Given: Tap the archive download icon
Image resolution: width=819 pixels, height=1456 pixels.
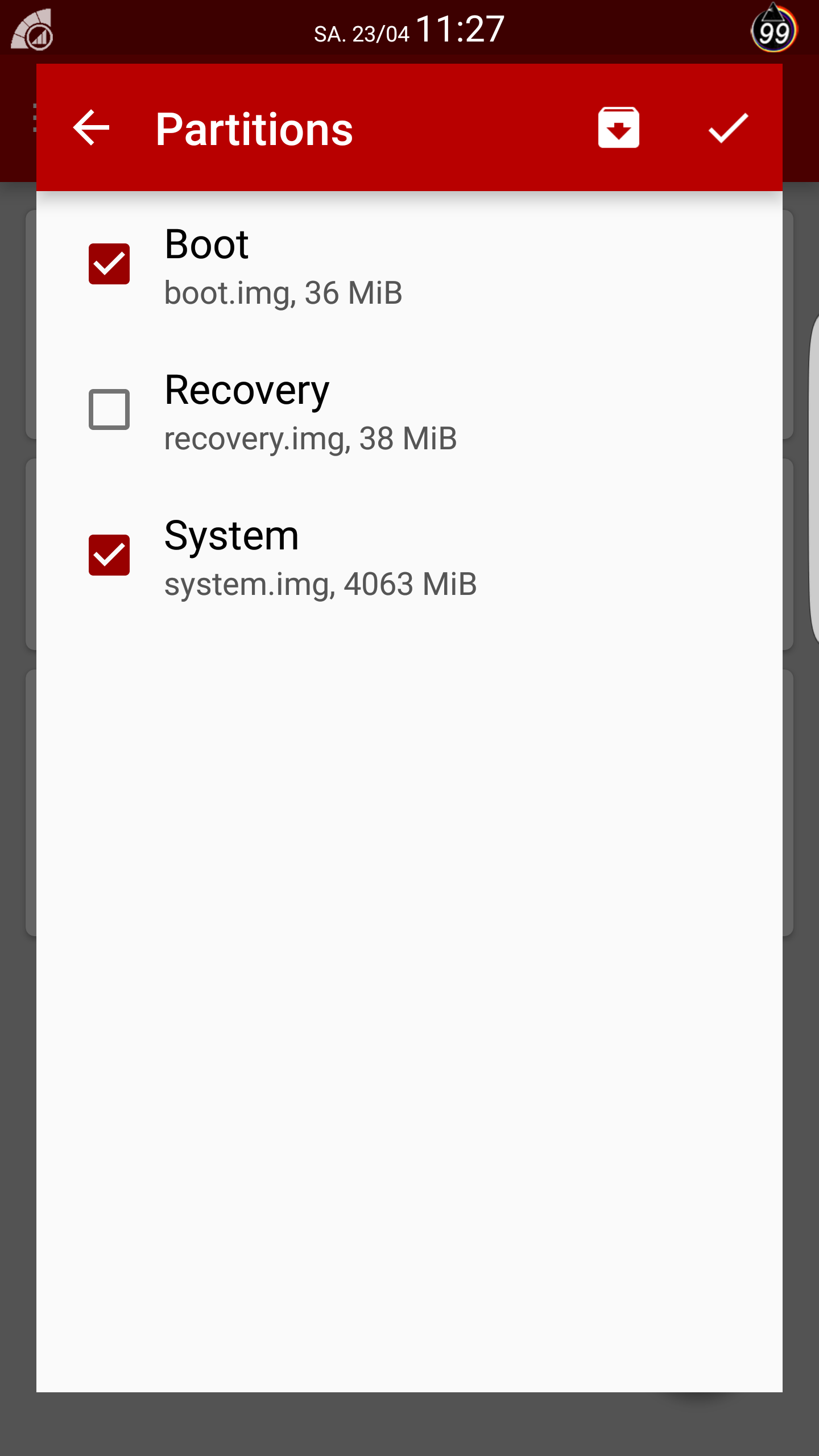Looking at the screenshot, I should pyautogui.click(x=618, y=128).
